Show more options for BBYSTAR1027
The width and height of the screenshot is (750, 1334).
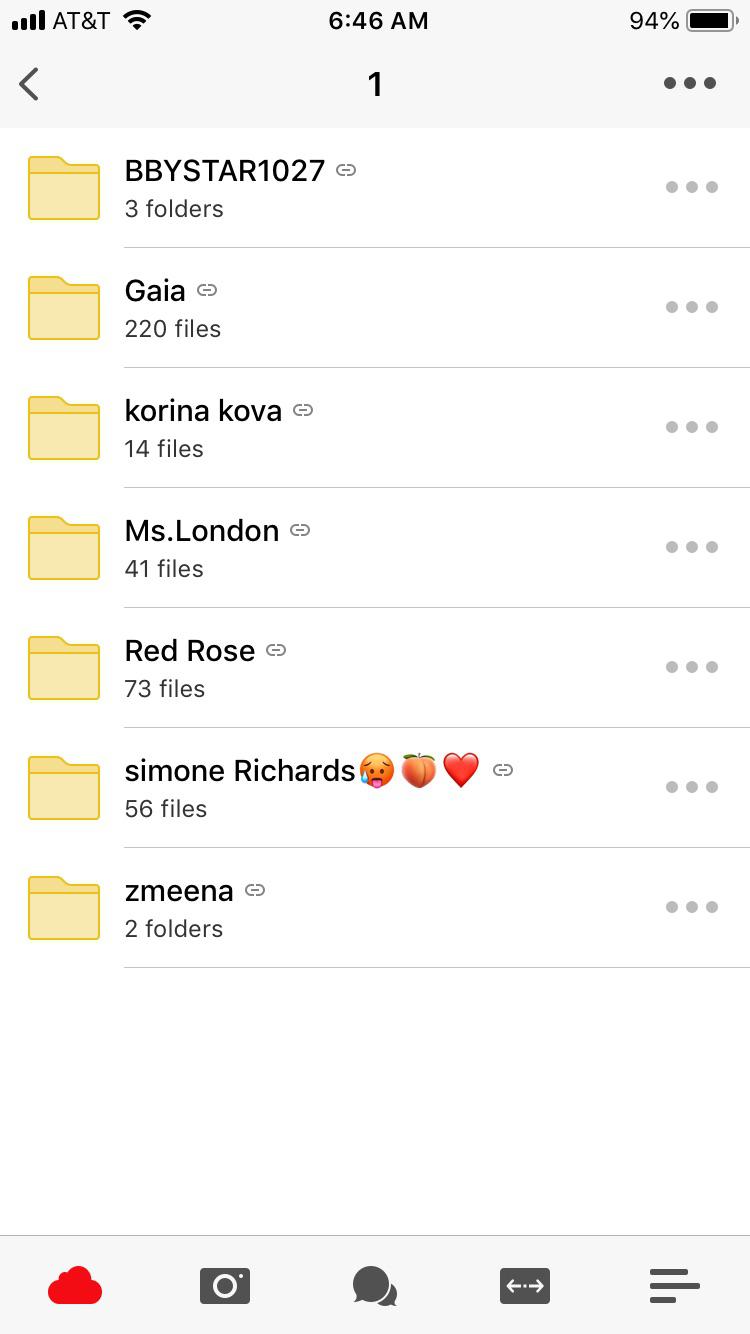click(692, 188)
